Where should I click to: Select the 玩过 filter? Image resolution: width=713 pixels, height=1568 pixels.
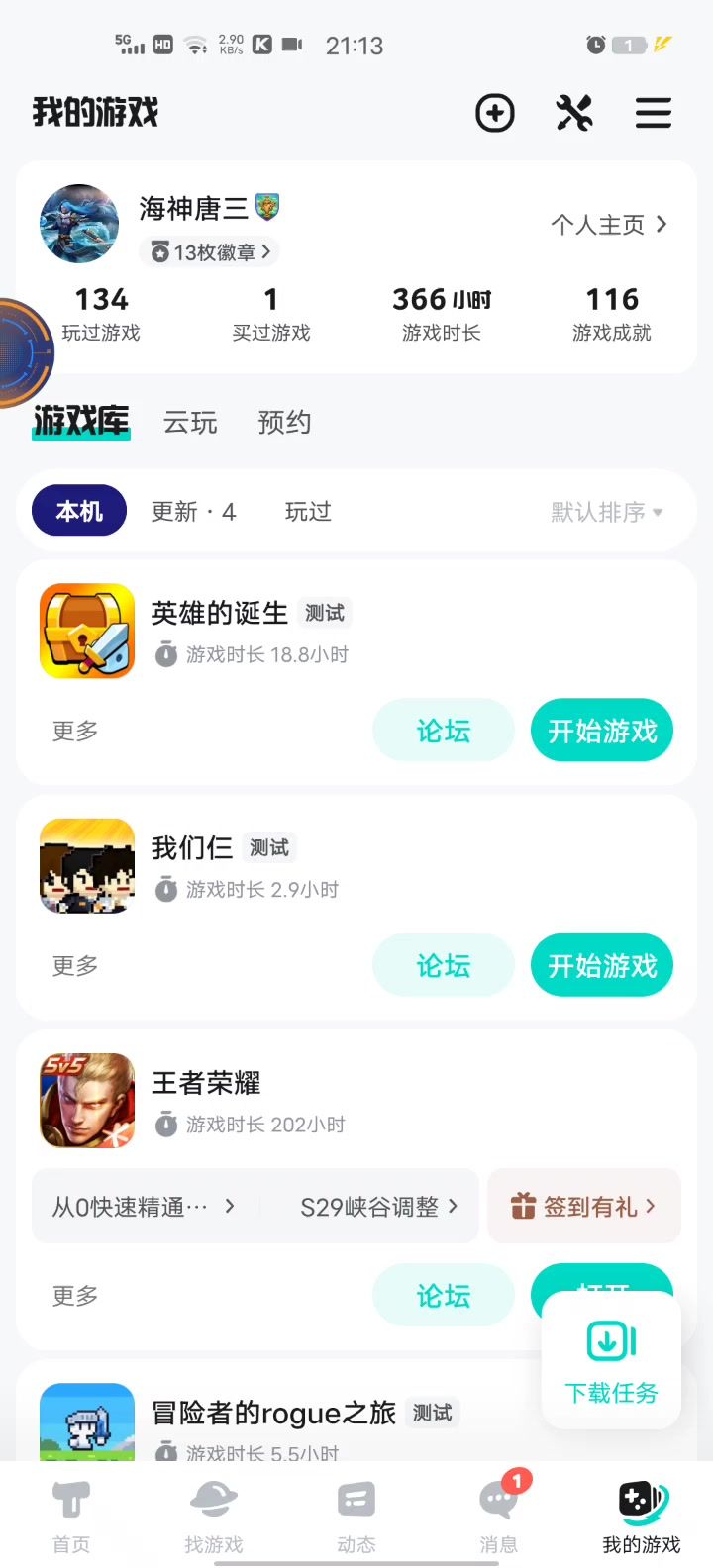[308, 512]
